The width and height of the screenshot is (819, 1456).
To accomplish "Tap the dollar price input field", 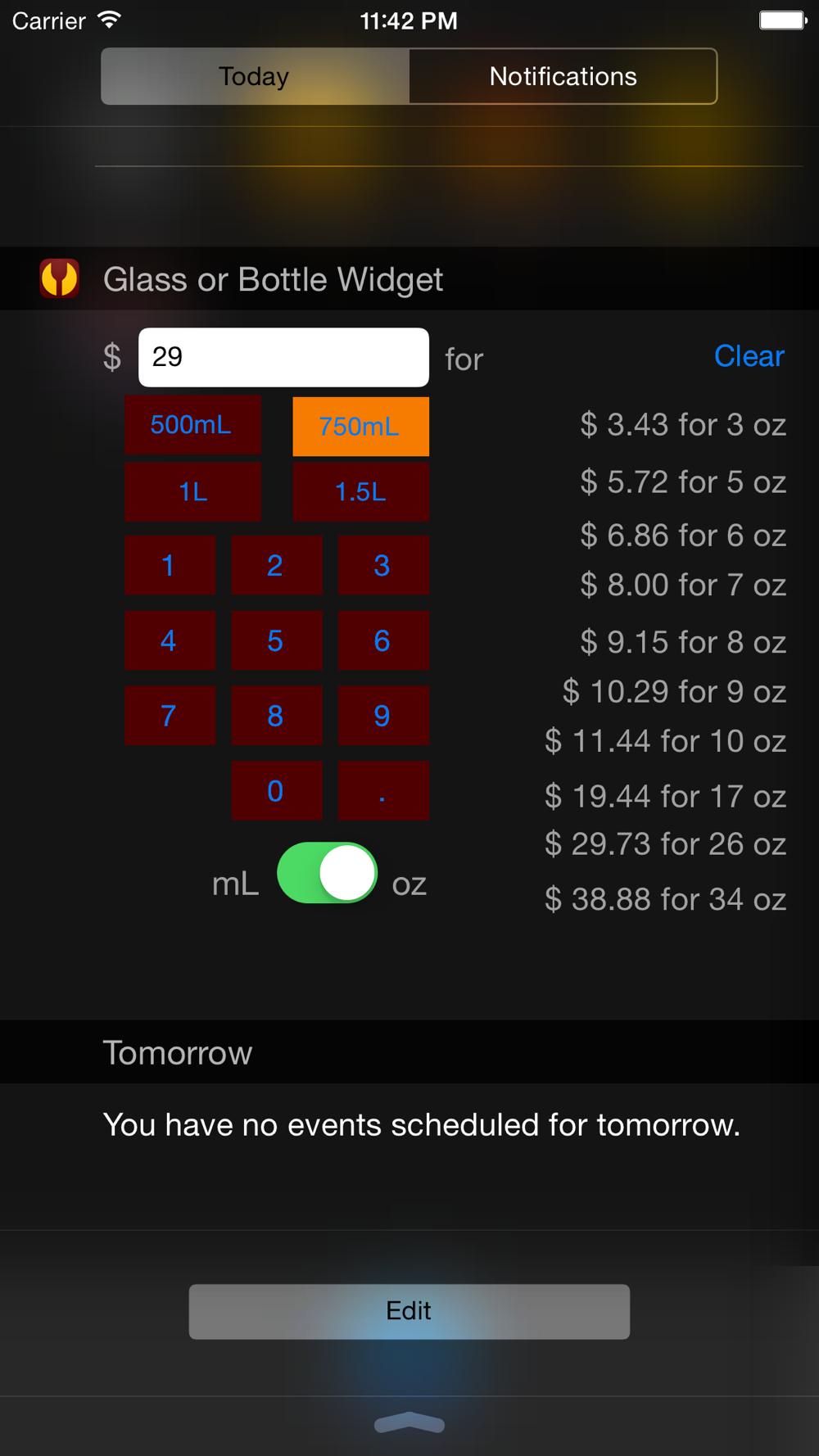I will pyautogui.click(x=283, y=357).
